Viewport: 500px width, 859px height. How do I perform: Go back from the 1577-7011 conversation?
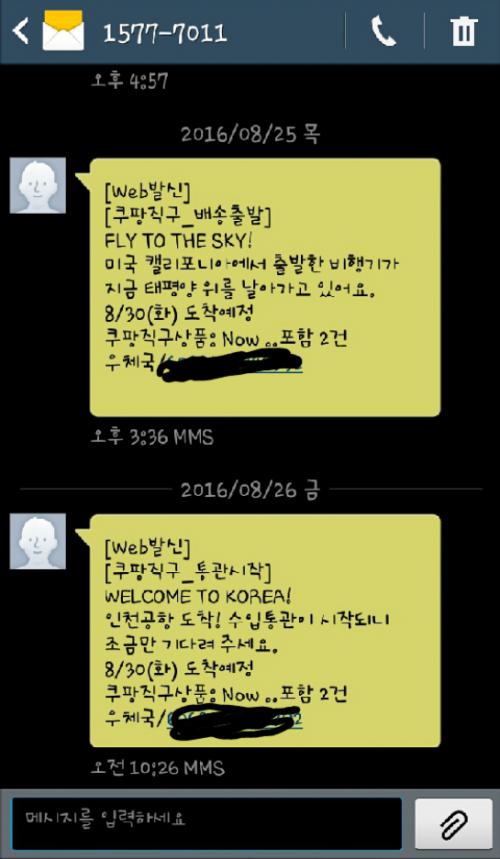[20, 32]
